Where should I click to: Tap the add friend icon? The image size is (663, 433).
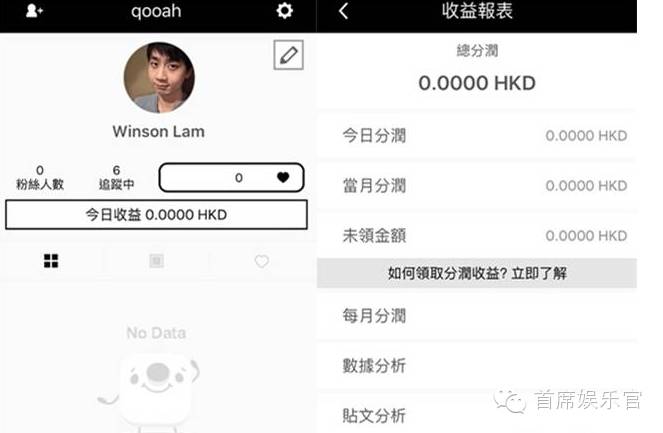(35, 11)
